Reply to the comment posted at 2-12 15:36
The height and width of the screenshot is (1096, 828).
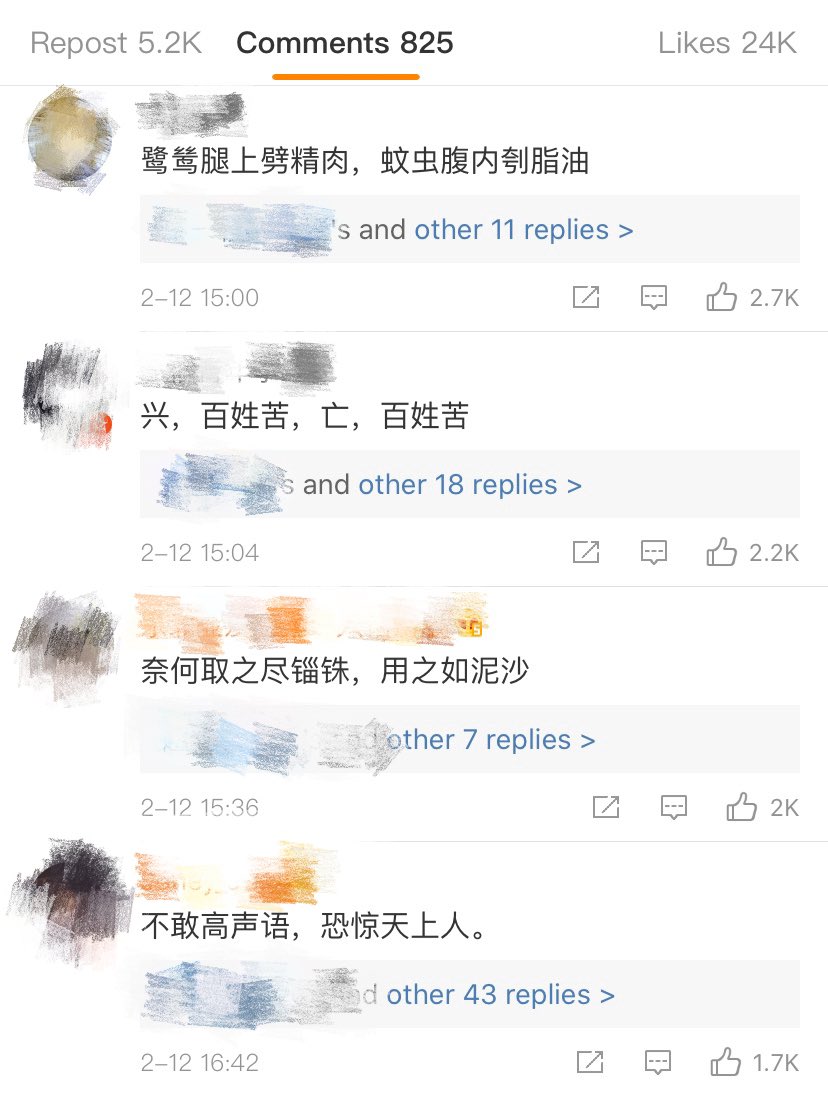click(675, 807)
